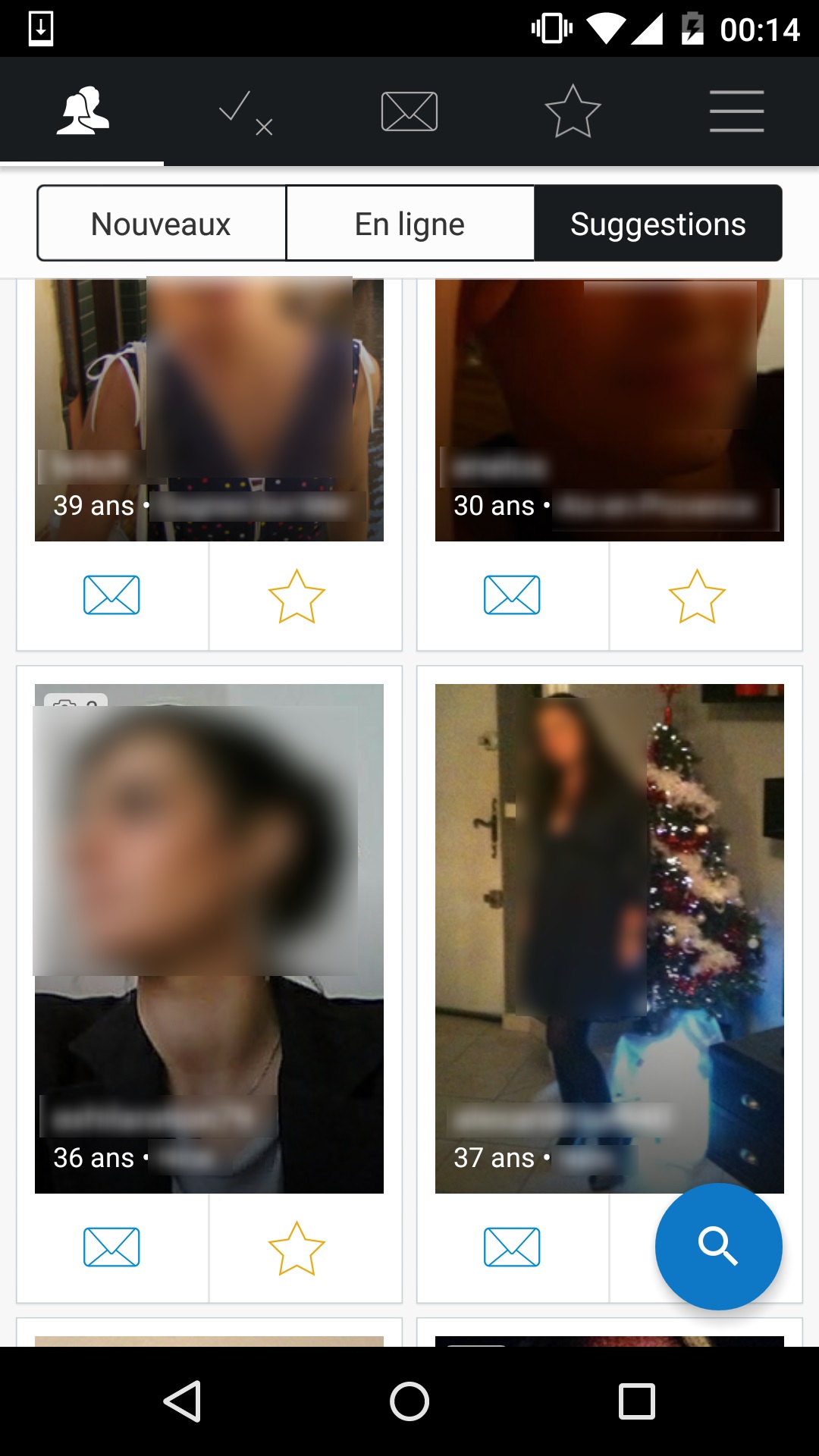Screen dimensions: 819x1456
Task: Send a message to the 39 ans profile
Action: click(x=111, y=595)
